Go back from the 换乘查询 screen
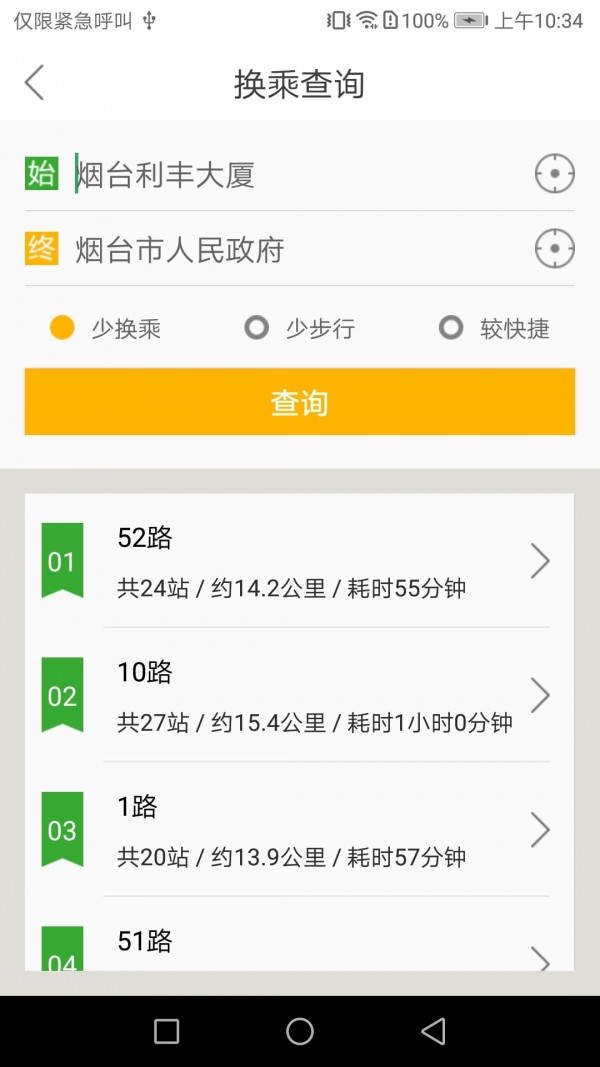This screenshot has height=1067, width=600. (x=34, y=83)
